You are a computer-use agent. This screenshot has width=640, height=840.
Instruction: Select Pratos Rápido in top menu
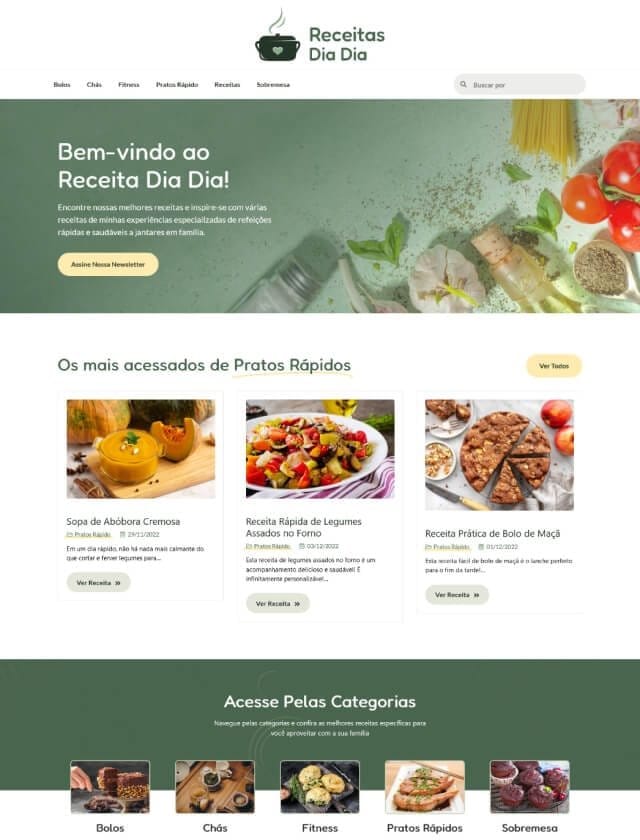click(x=177, y=85)
